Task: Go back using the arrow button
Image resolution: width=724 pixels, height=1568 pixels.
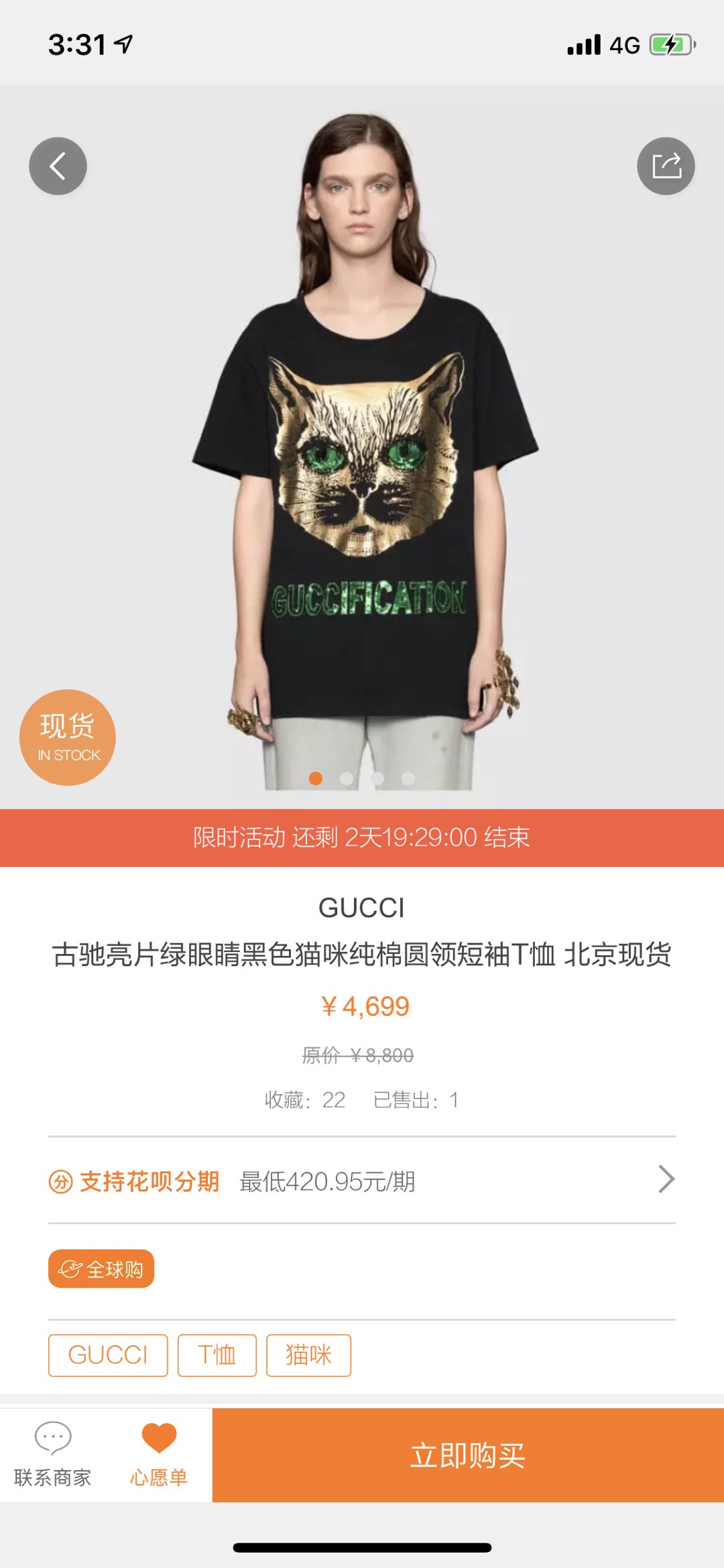Action: [x=58, y=166]
